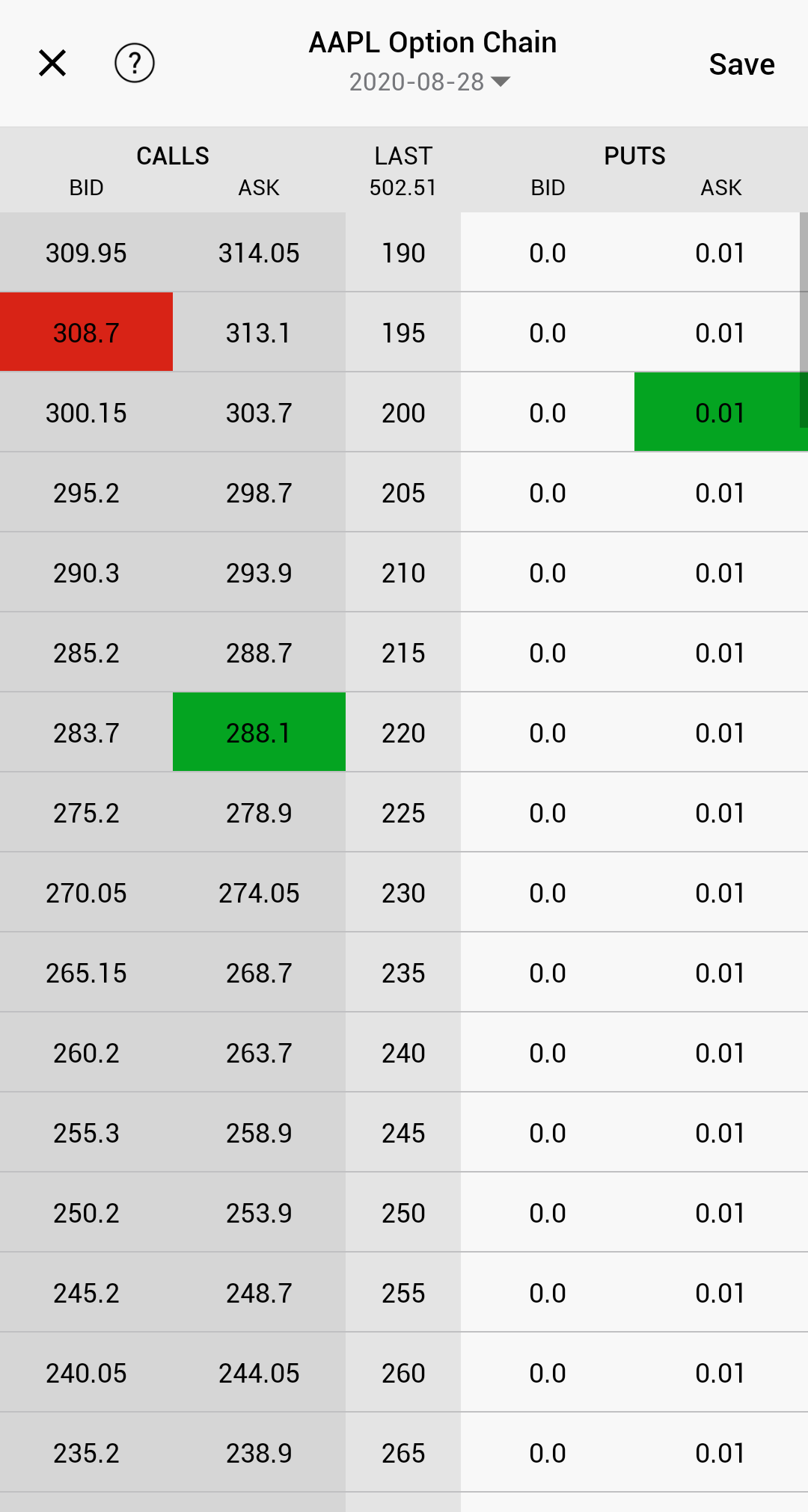The image size is (808, 1512).
Task: Select the call ask 253.9 at strike 250
Action: (x=259, y=1213)
